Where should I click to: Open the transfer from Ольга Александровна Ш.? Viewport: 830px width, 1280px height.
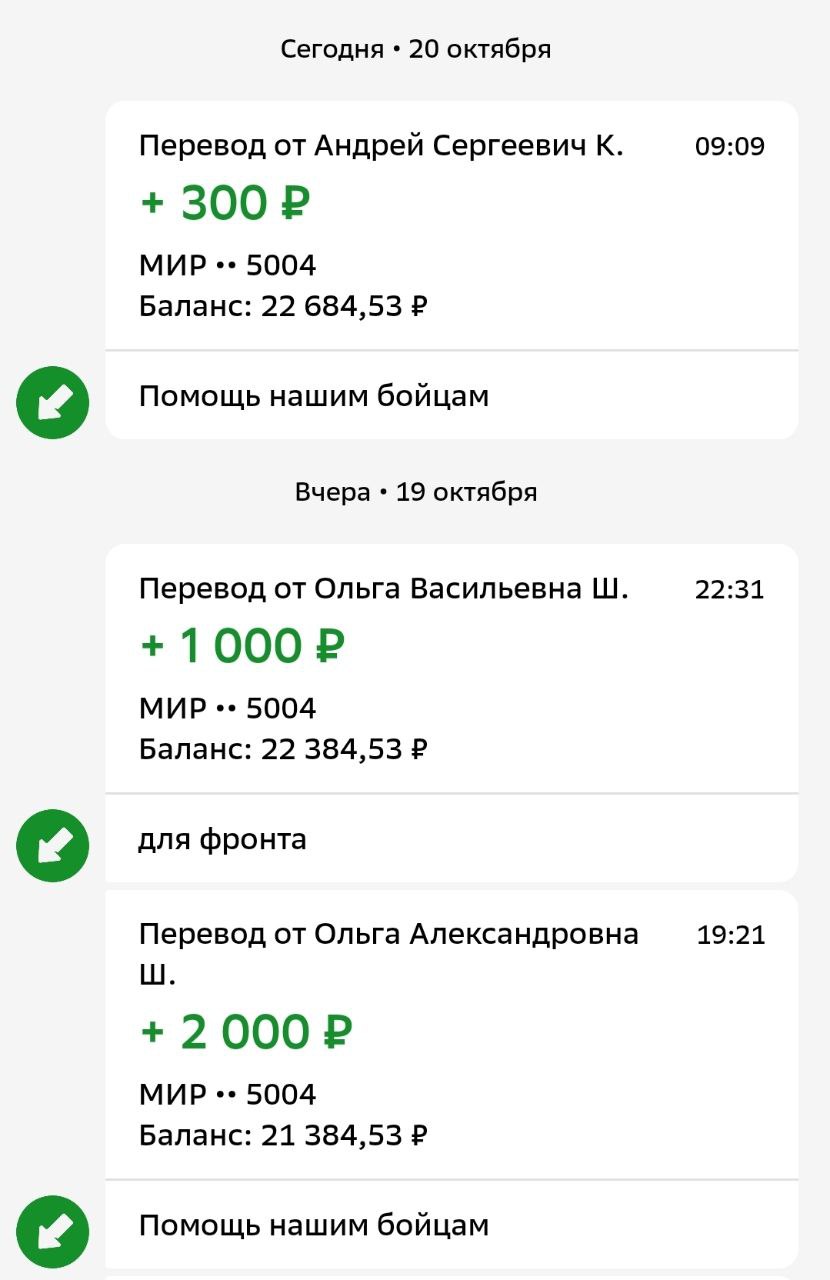[450, 1034]
